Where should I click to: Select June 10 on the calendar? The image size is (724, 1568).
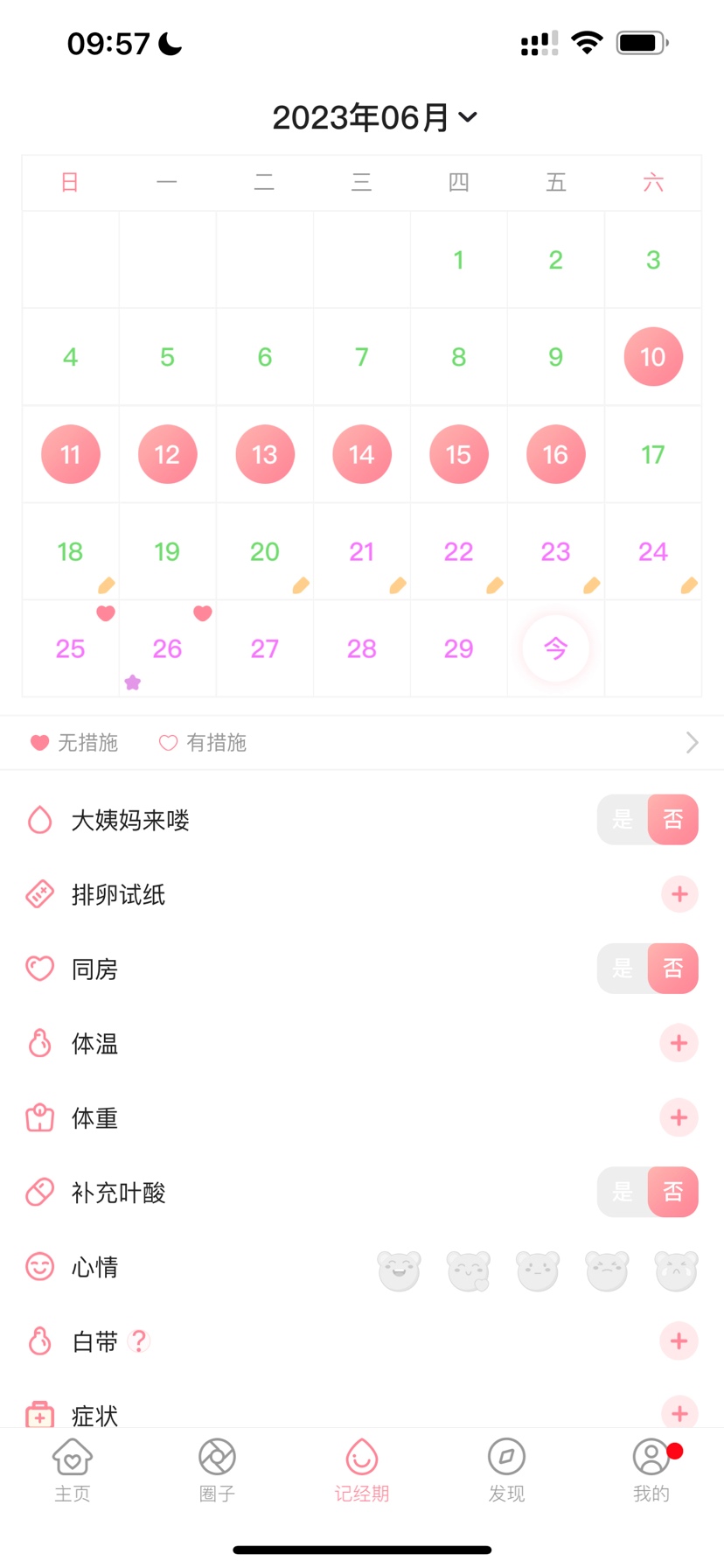[652, 357]
